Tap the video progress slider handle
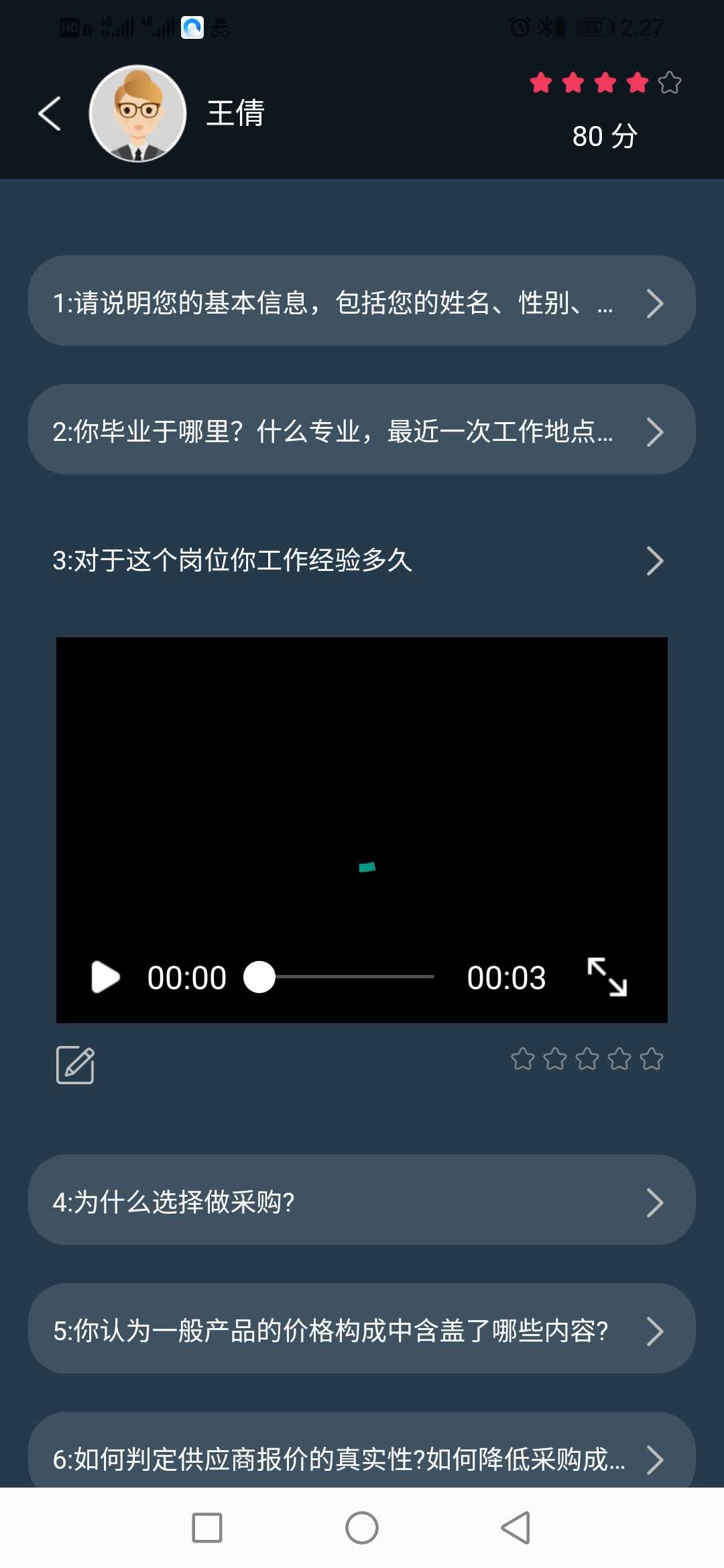The height and width of the screenshot is (1568, 724). click(x=259, y=977)
